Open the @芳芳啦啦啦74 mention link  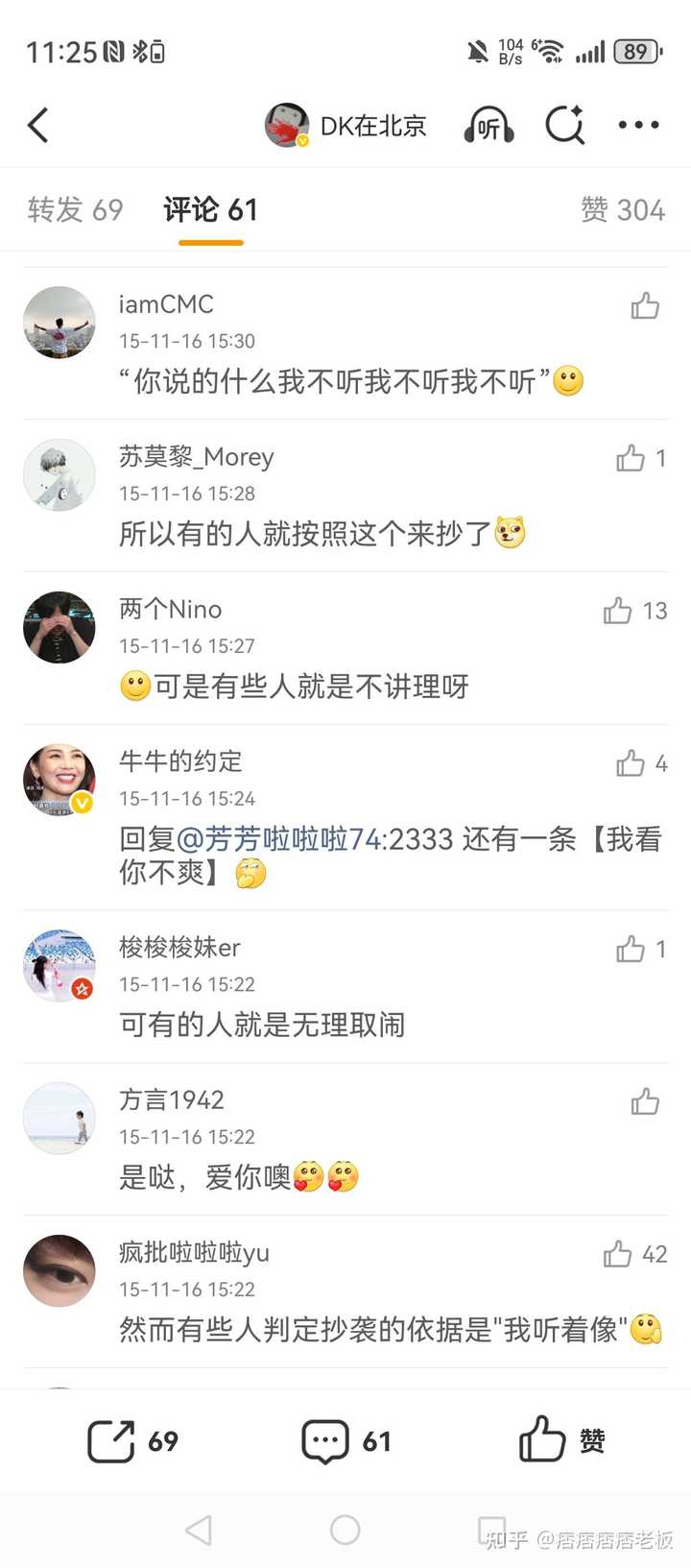click(279, 839)
